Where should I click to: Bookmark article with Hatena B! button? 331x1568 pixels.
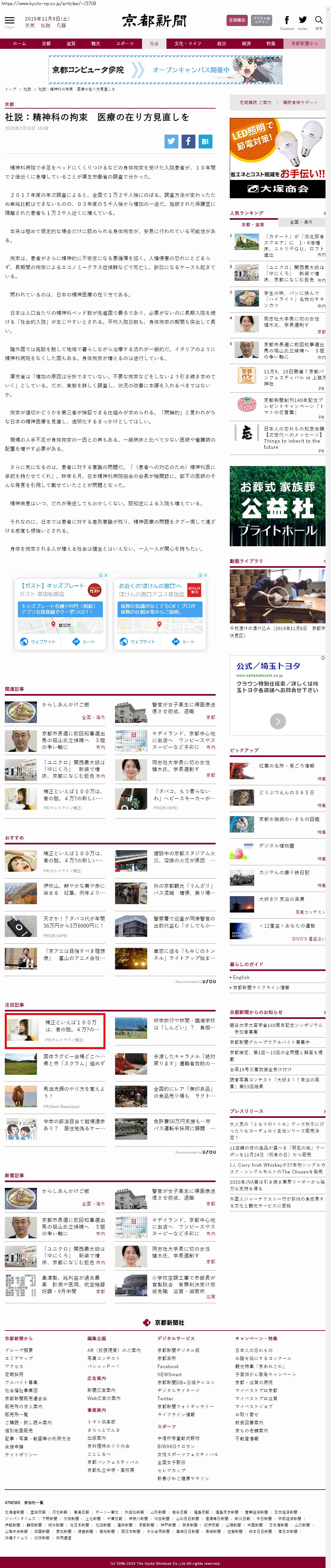coord(205,141)
